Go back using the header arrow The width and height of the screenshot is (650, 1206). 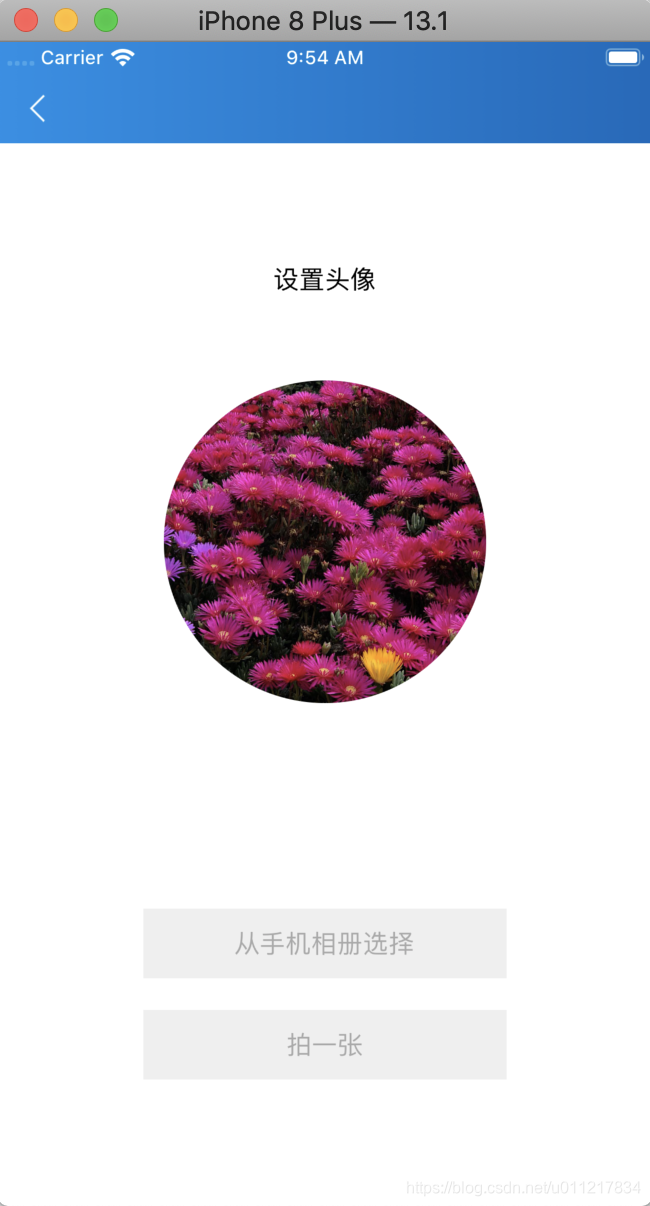pos(38,108)
